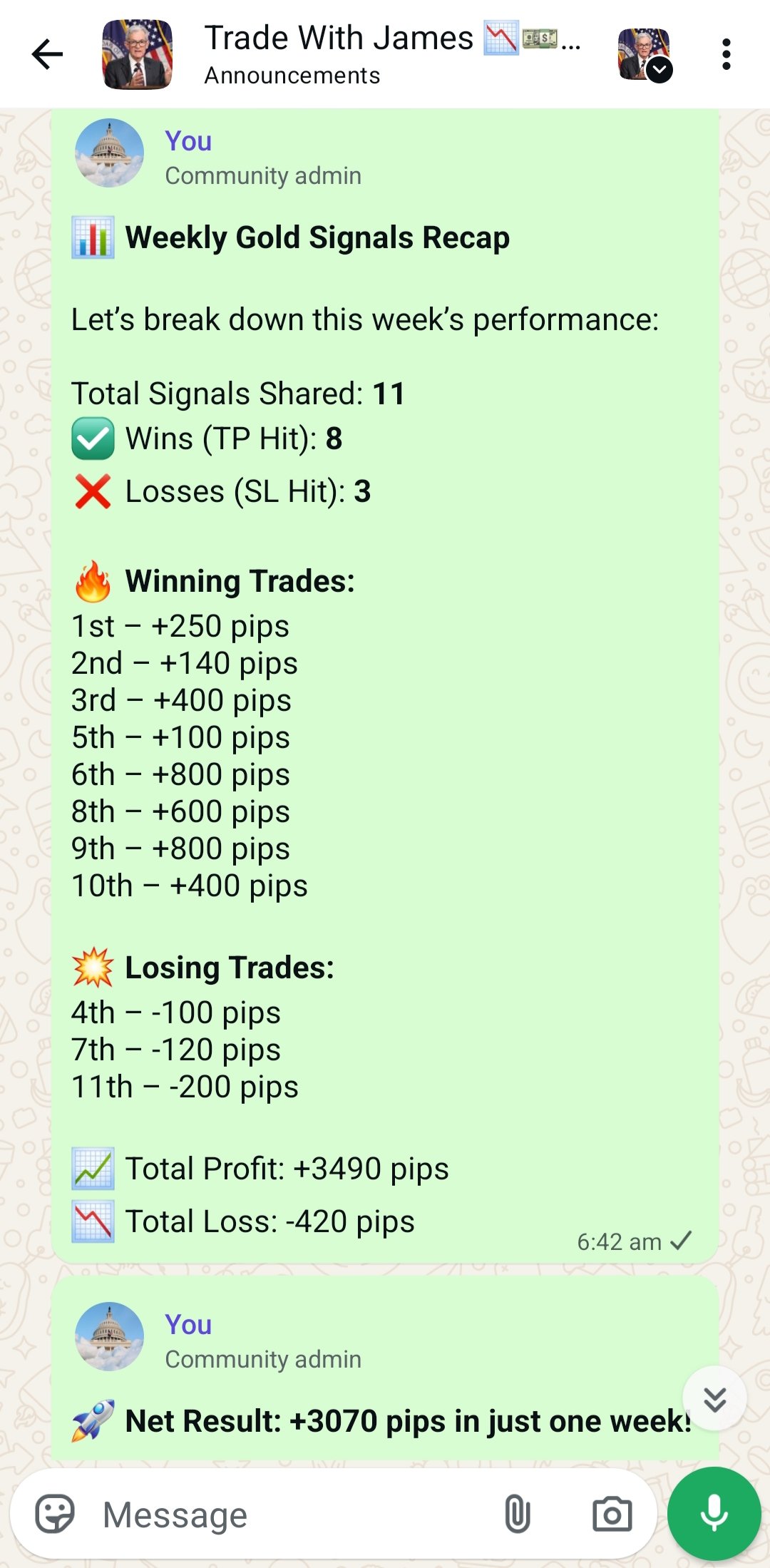Jump to latest messages with double-chevron button
The height and width of the screenshot is (1568, 770).
point(714,1398)
